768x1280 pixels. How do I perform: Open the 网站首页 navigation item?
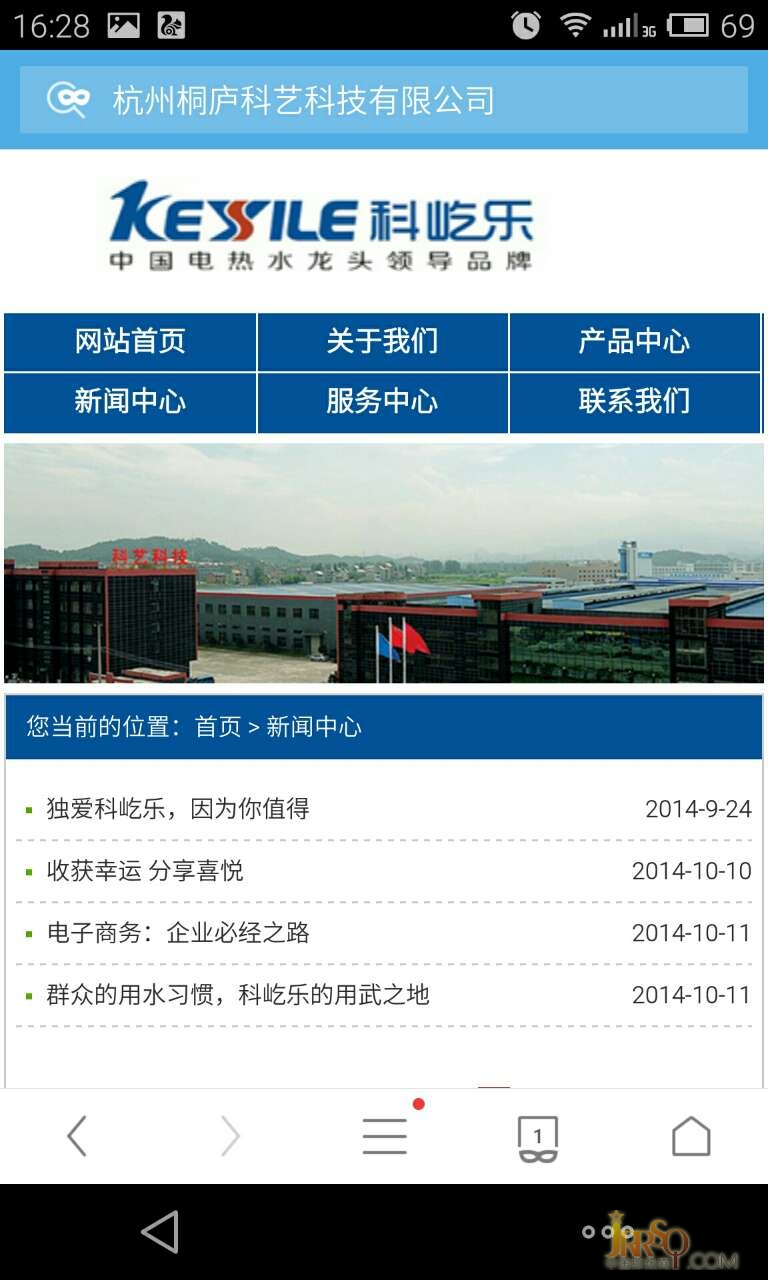[130, 342]
